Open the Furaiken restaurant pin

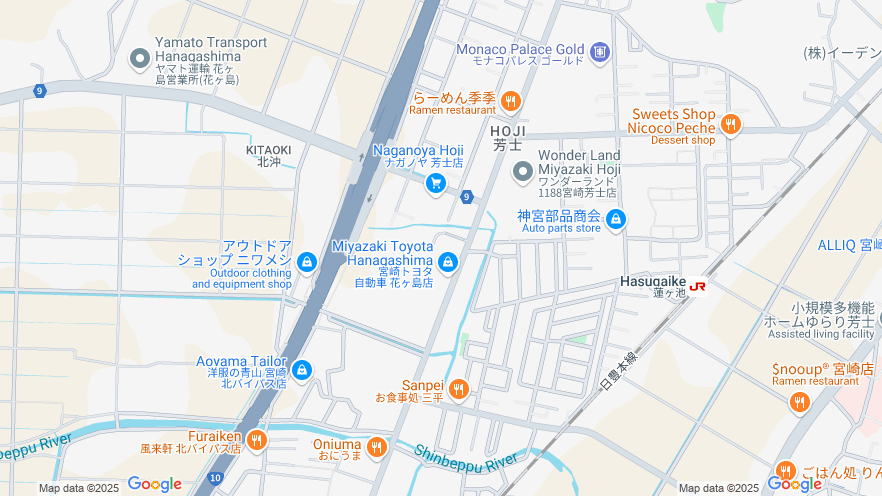click(x=257, y=440)
